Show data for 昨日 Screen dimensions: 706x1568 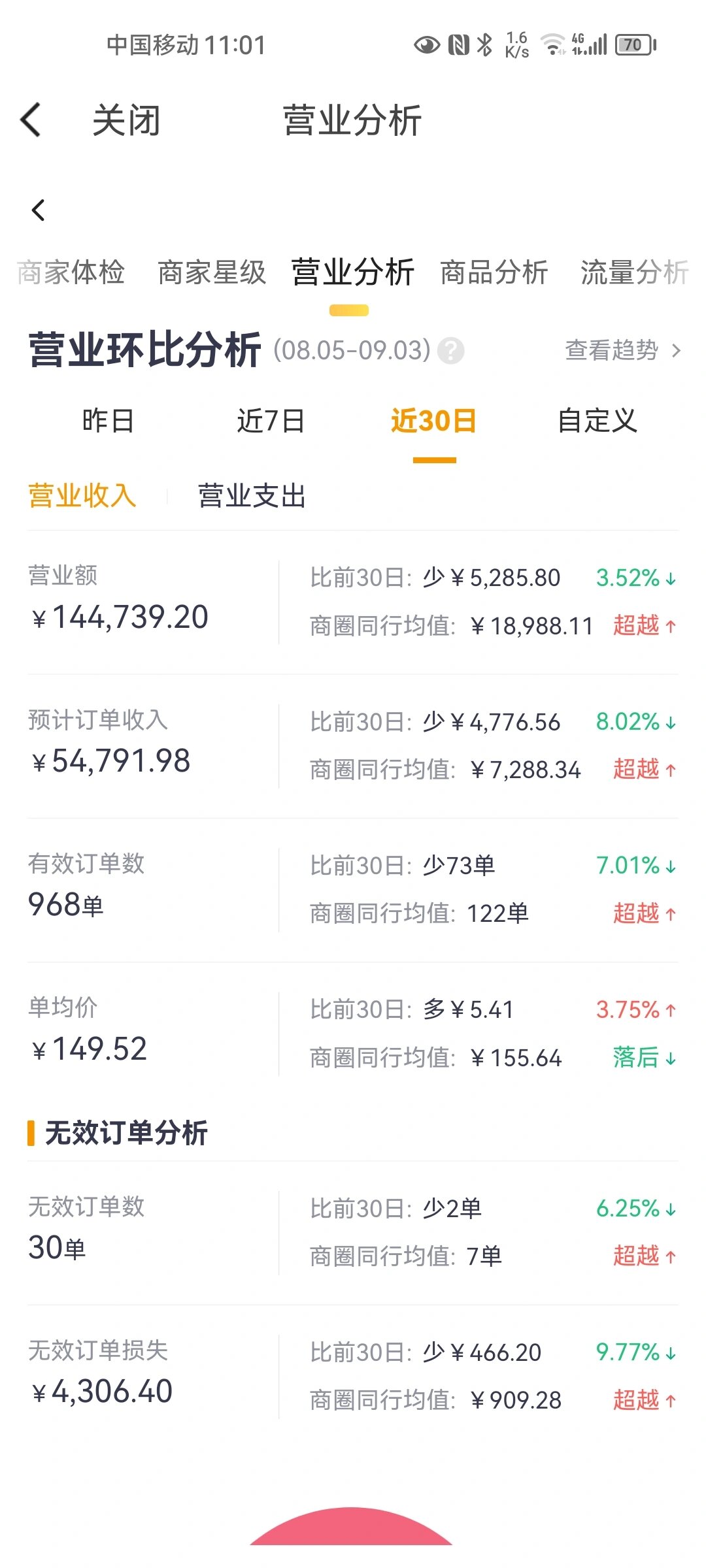coord(108,421)
